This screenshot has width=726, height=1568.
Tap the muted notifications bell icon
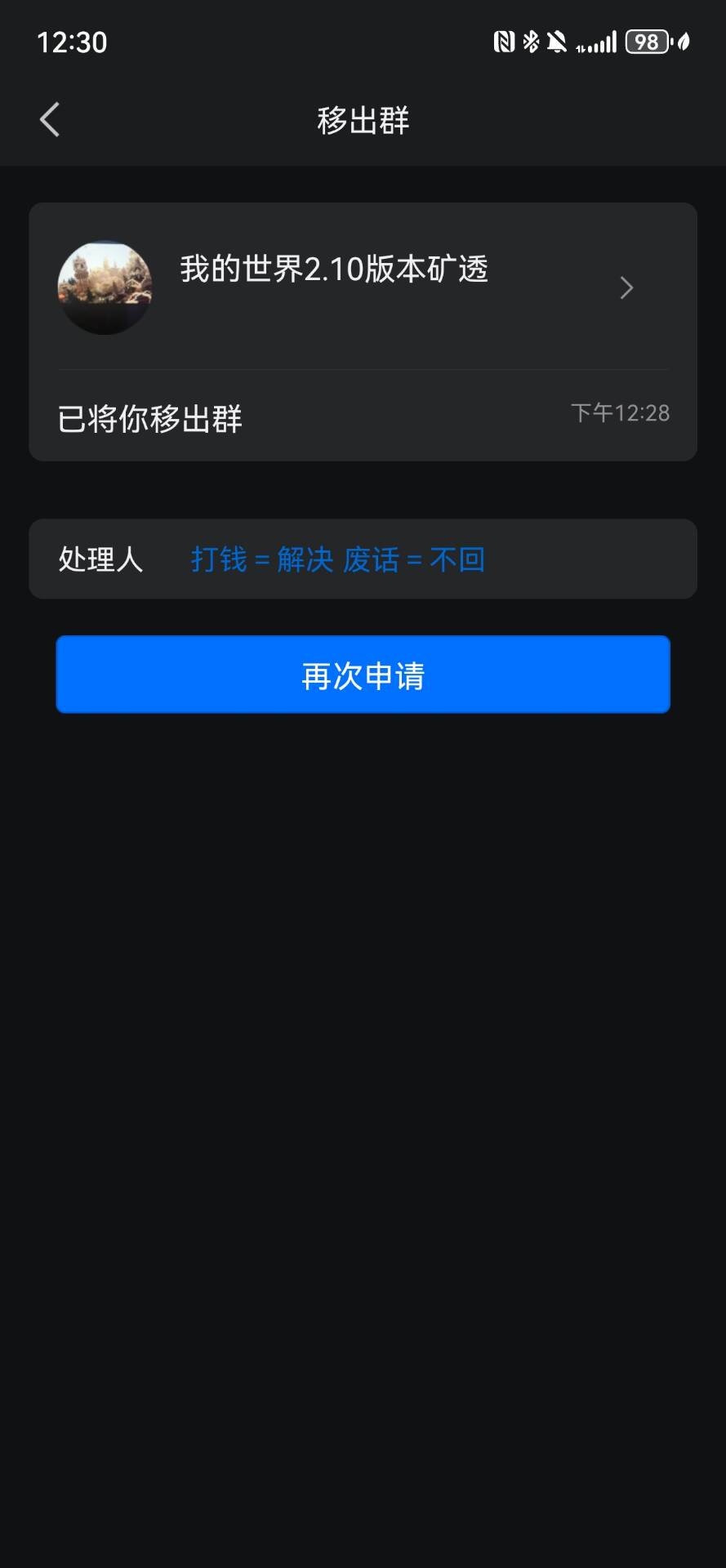click(557, 41)
